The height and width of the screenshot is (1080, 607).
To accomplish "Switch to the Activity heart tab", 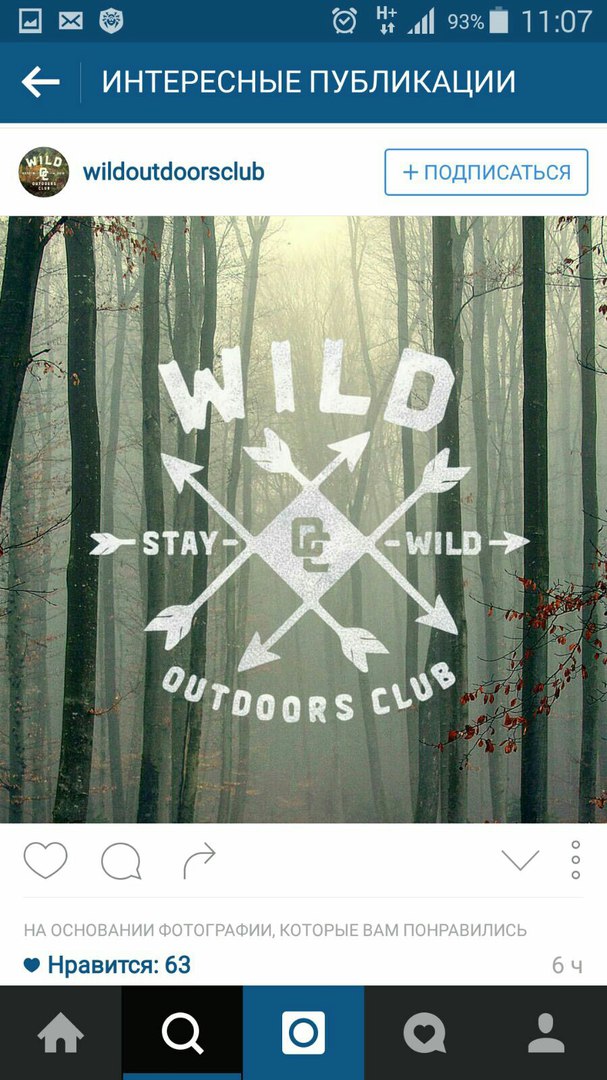I will [424, 1033].
